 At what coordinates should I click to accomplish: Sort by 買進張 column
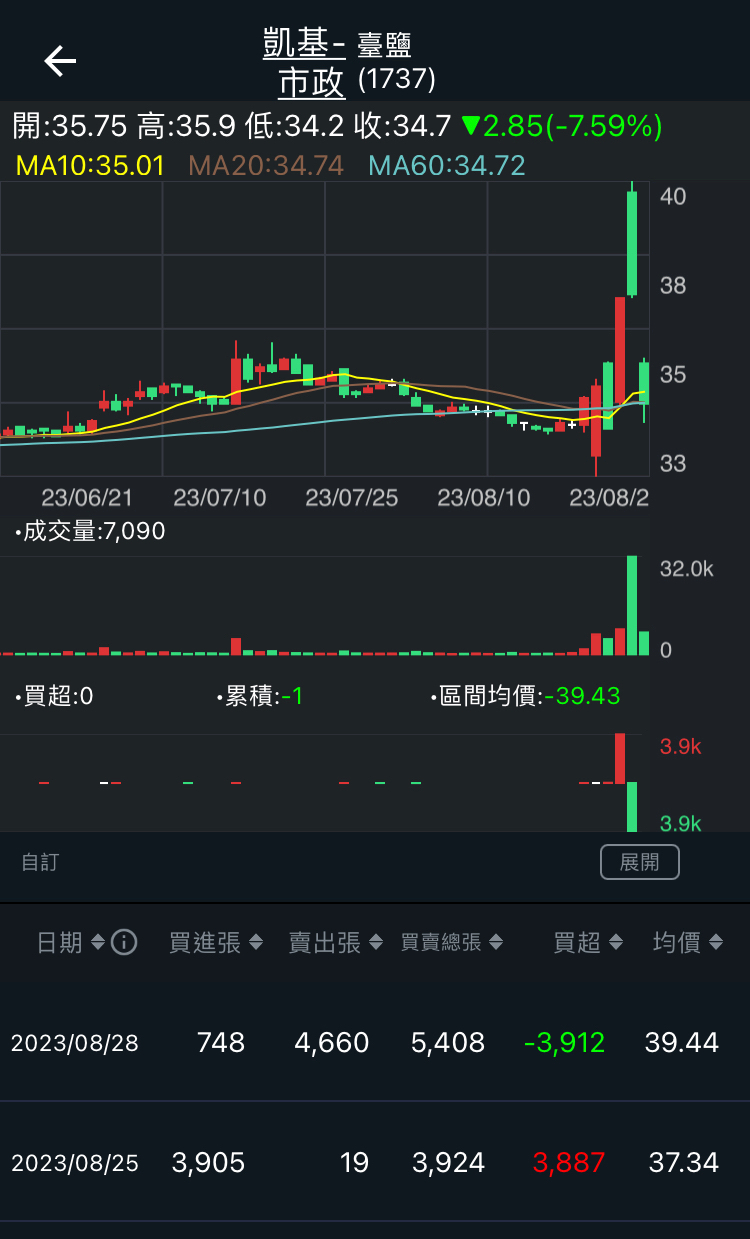coord(215,942)
